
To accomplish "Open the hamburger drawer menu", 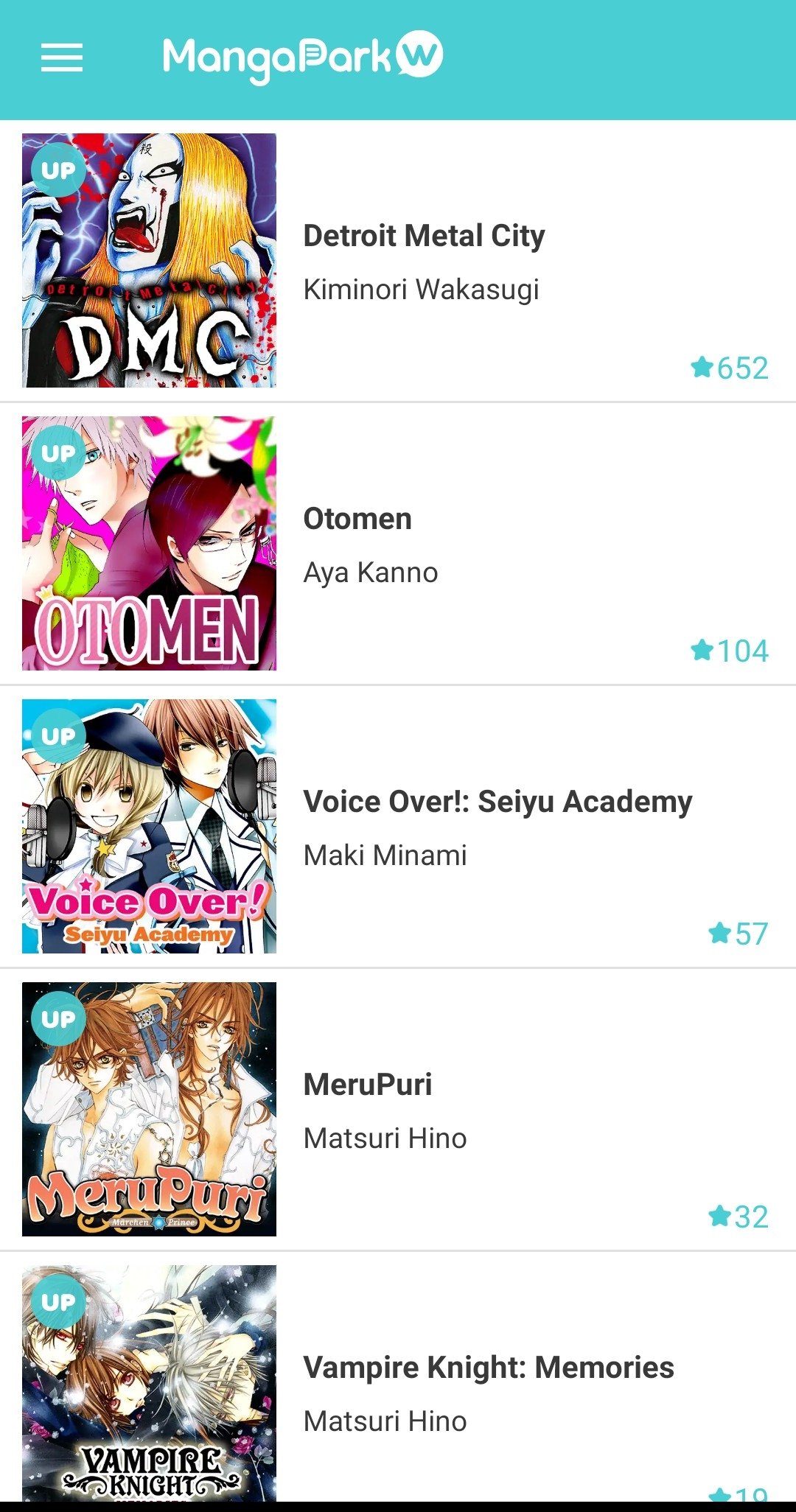I will pos(62,57).
